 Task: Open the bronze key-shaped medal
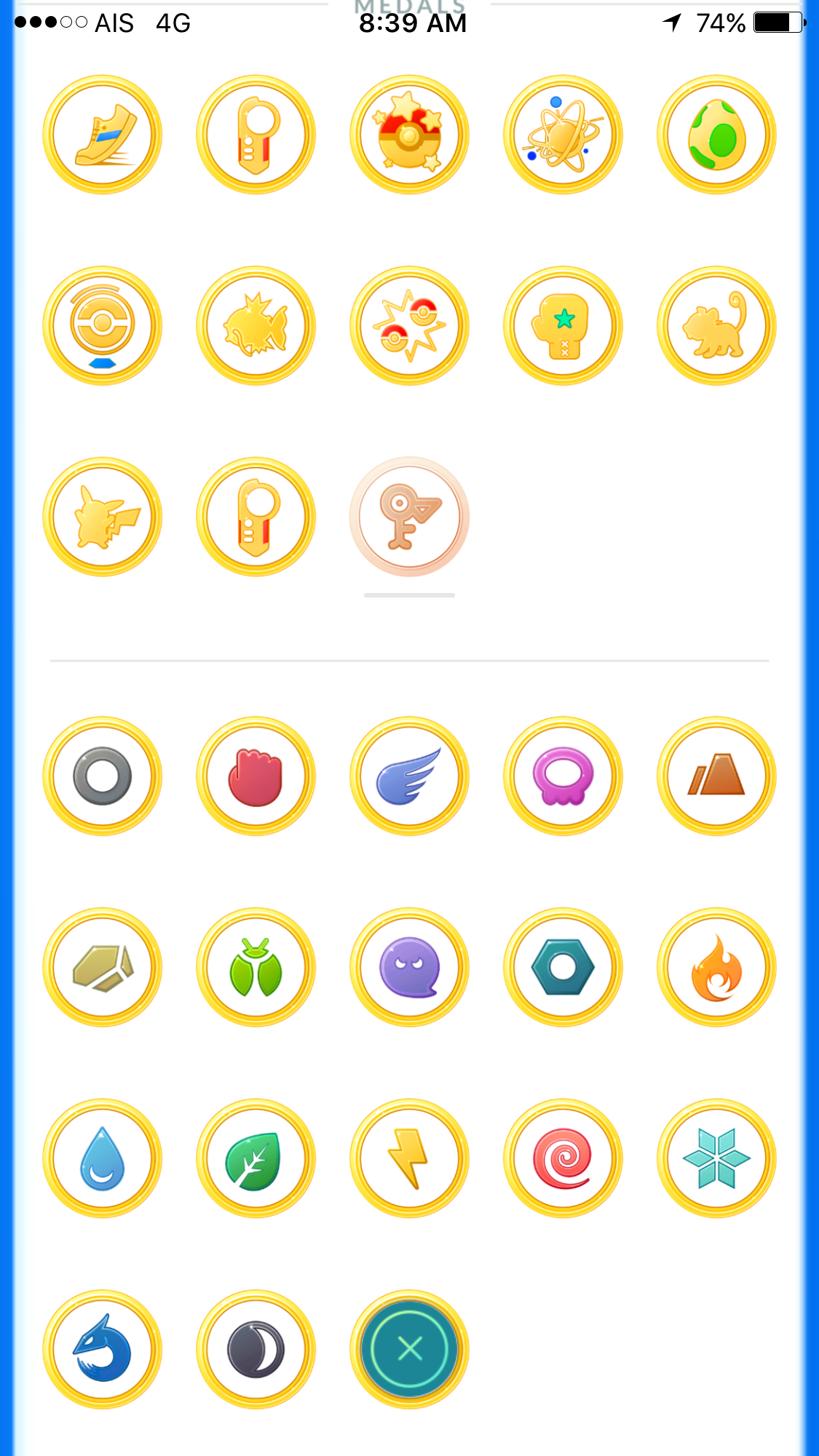pyautogui.click(x=410, y=517)
